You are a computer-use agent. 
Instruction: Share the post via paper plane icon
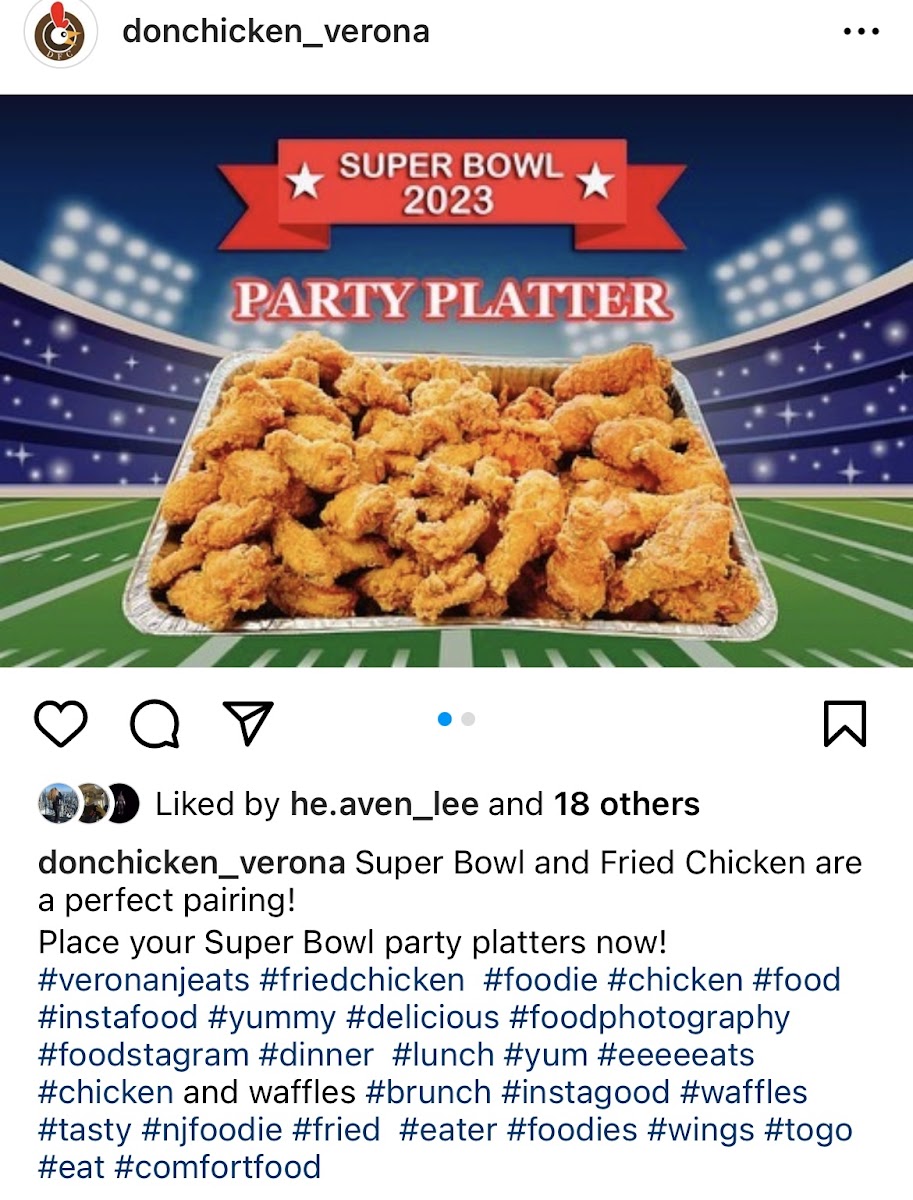pyautogui.click(x=247, y=722)
